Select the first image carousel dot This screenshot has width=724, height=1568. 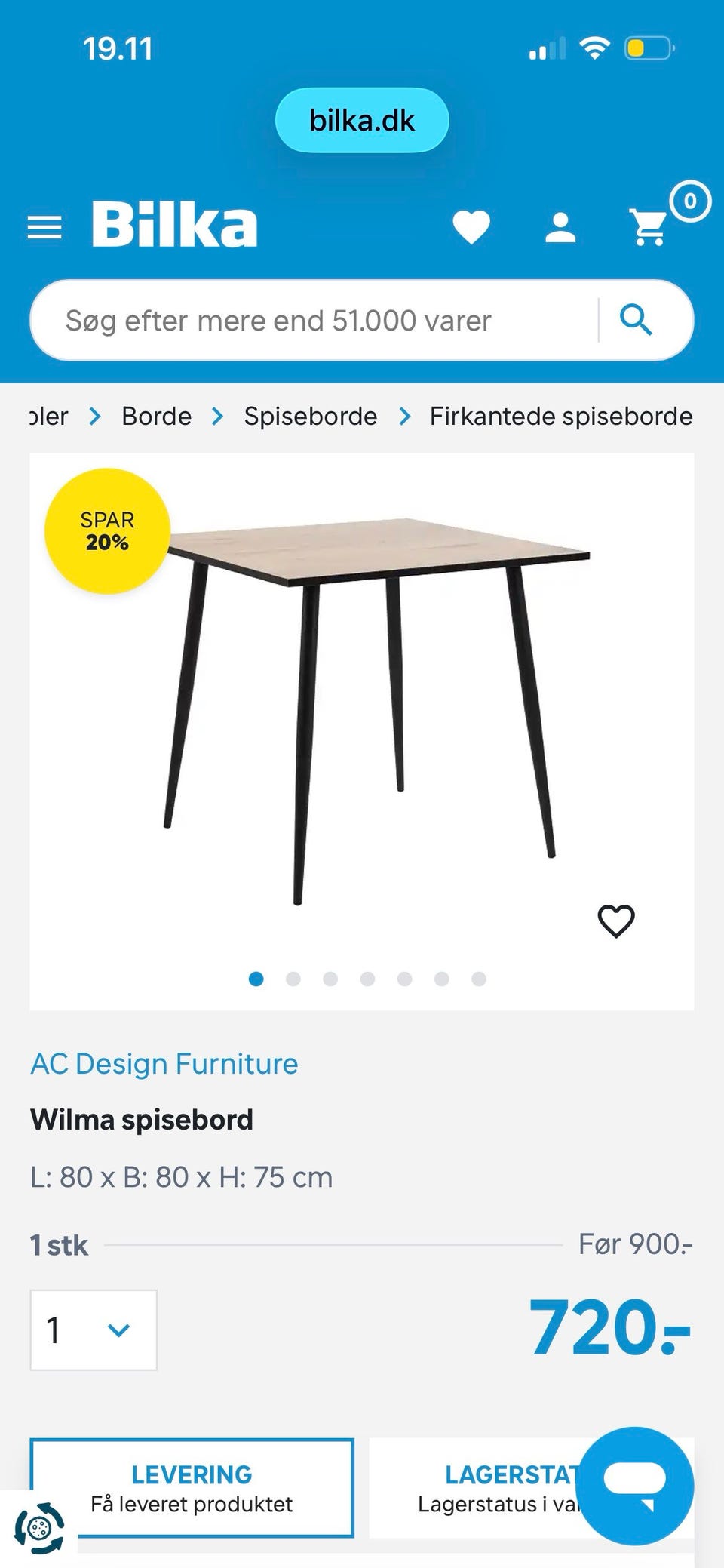pyautogui.click(x=256, y=978)
